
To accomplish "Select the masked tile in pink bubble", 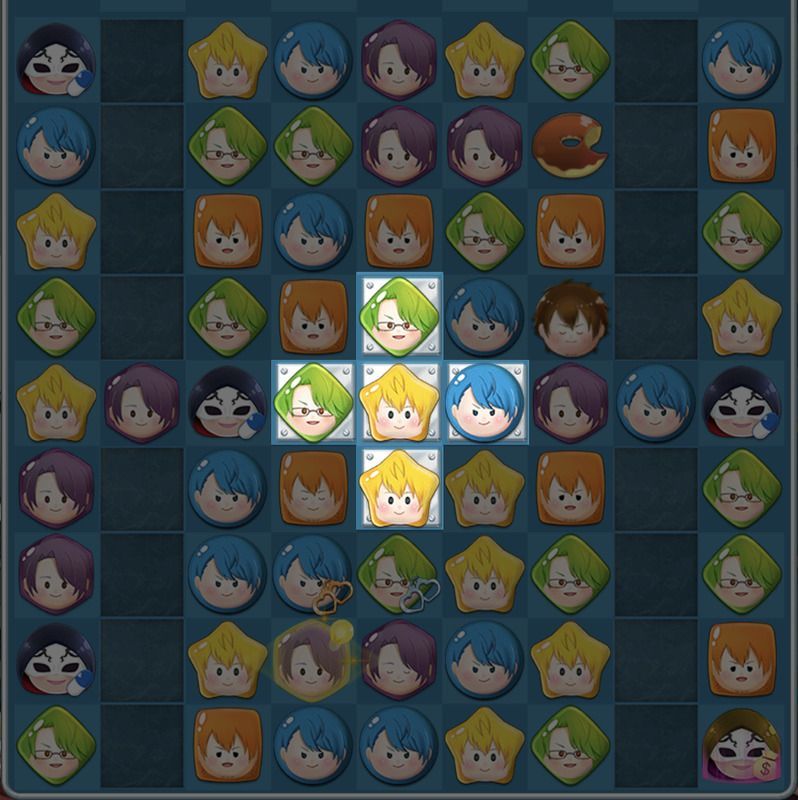I will [x=740, y=746].
